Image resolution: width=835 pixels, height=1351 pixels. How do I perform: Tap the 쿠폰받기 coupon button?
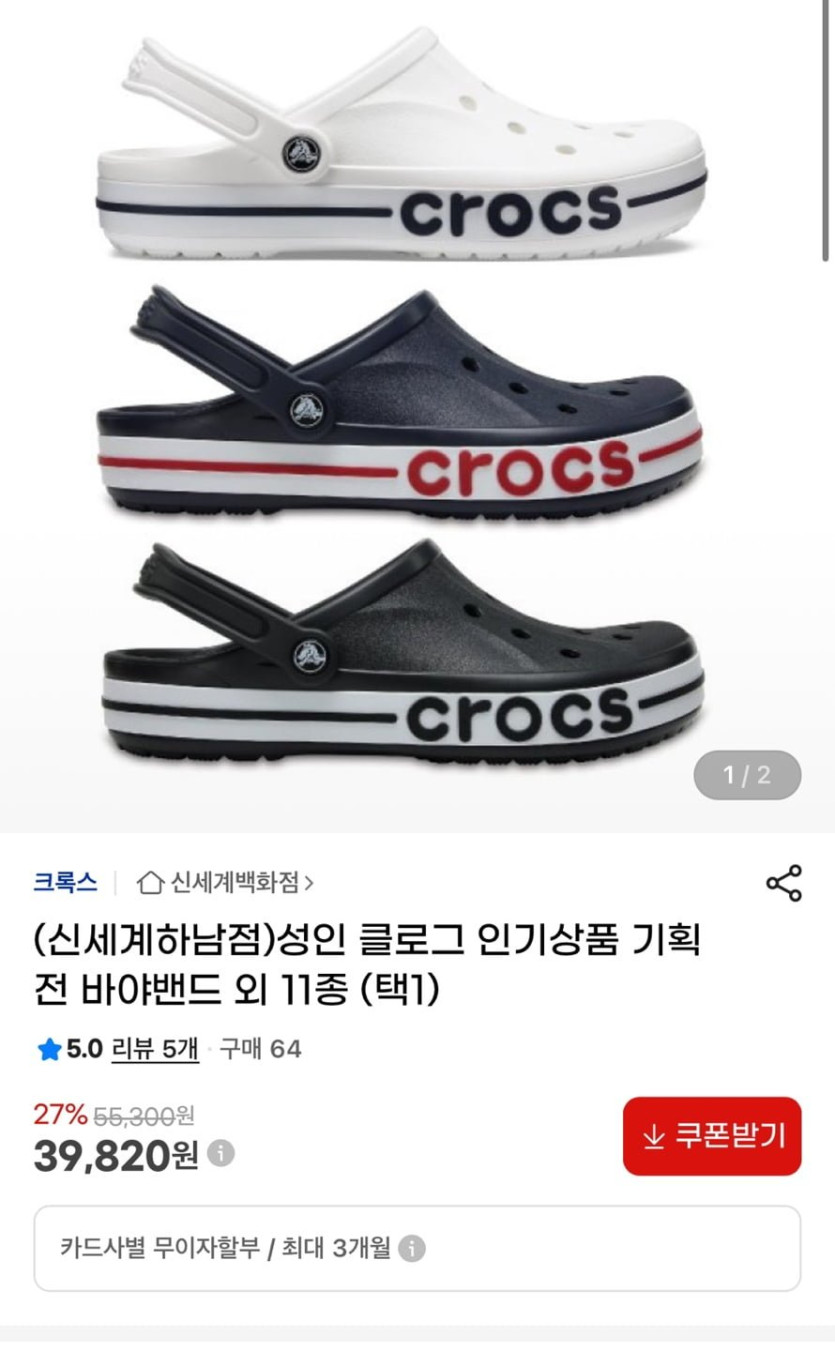pos(711,1136)
